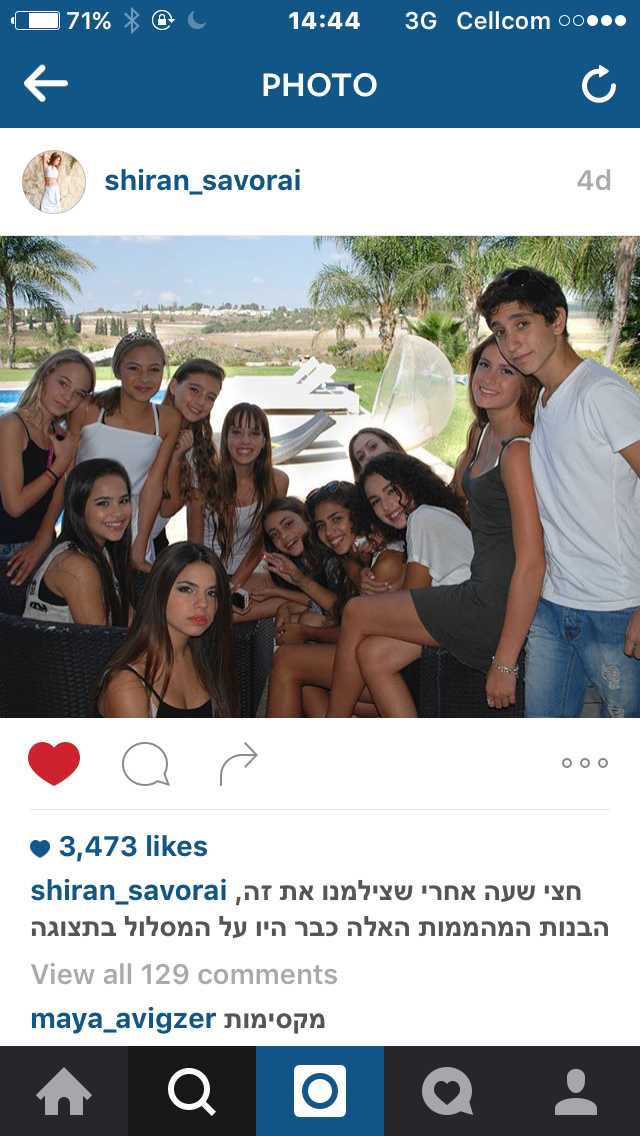View all 129 comments
This screenshot has width=640, height=1136.
184,974
